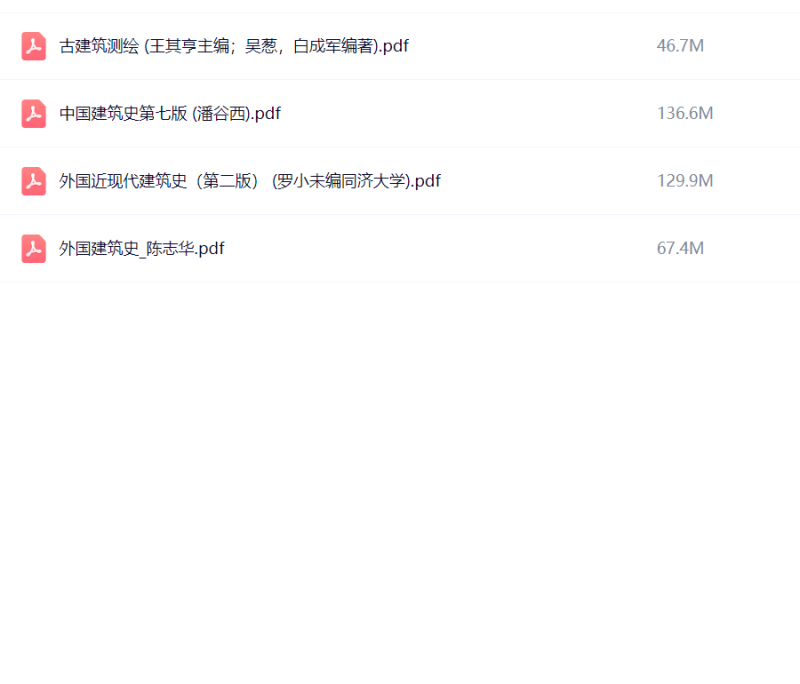Open 外国近现代建筑史 PDF file
This screenshot has height=684, width=800.
249,181
